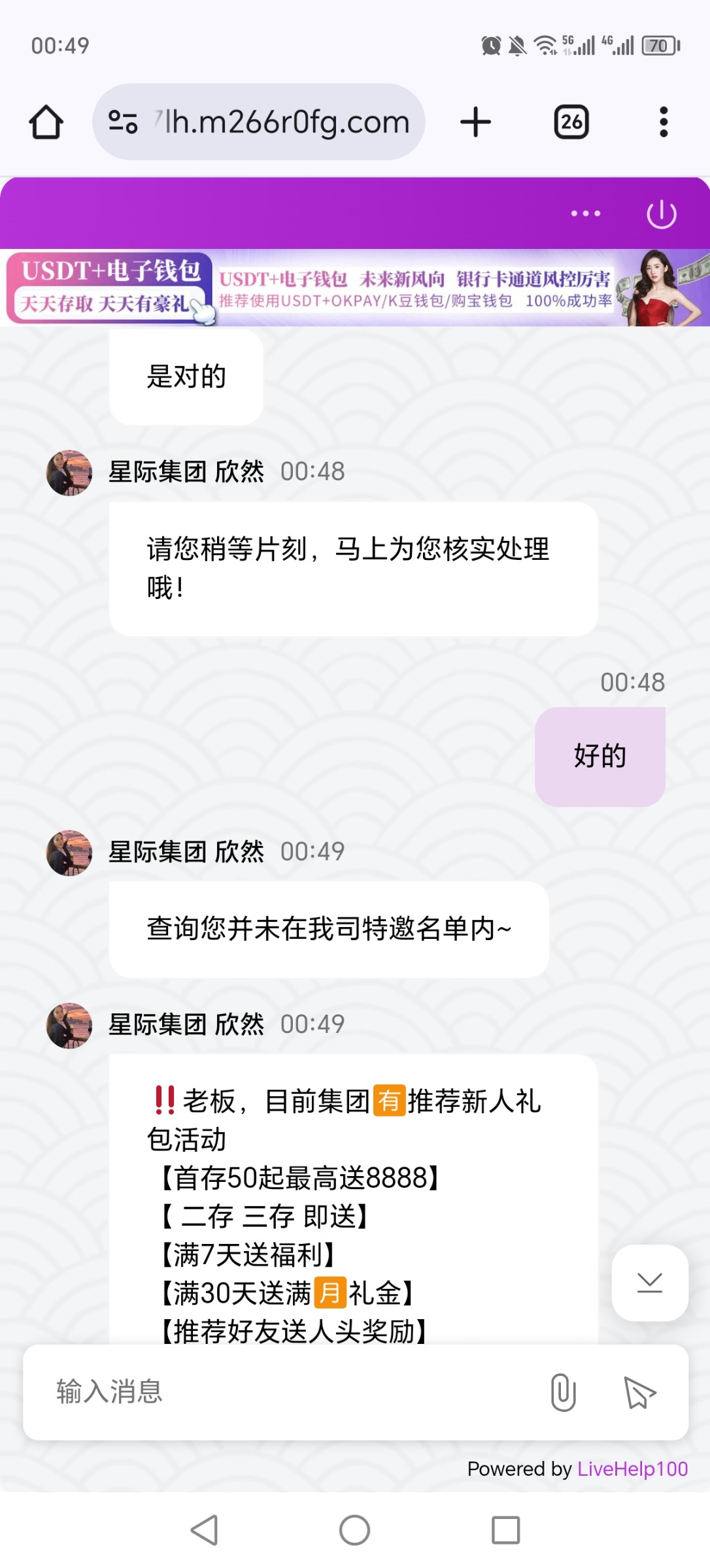
Task: Open recent apps from the navigation bar
Action: (505, 1530)
